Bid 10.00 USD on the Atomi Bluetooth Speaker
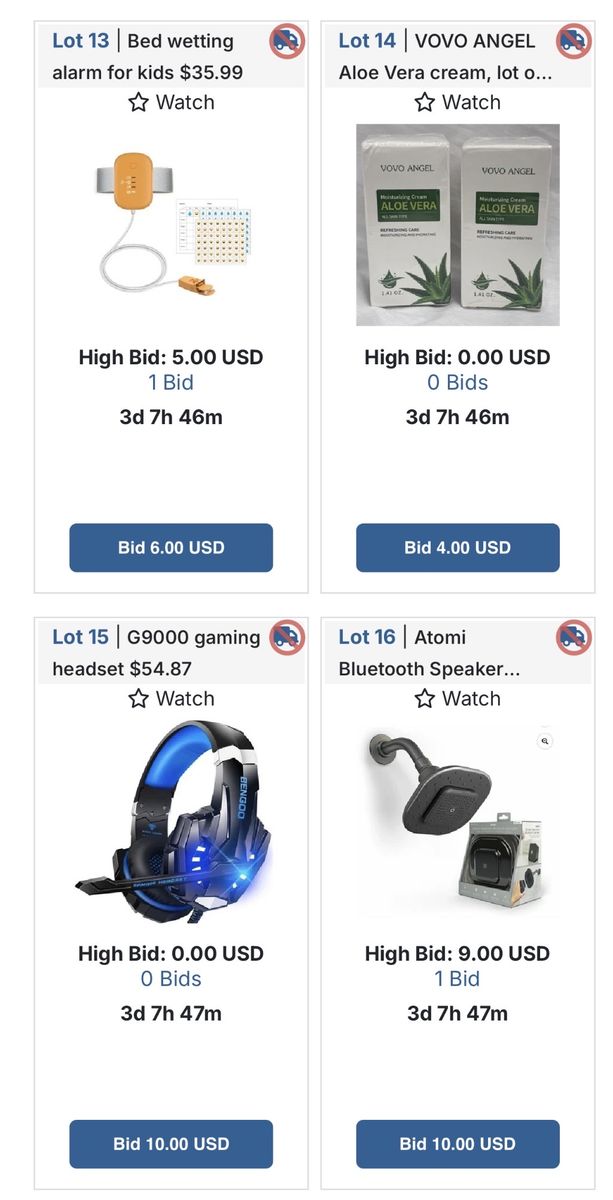This screenshot has width=613, height=1200. coord(457,1143)
